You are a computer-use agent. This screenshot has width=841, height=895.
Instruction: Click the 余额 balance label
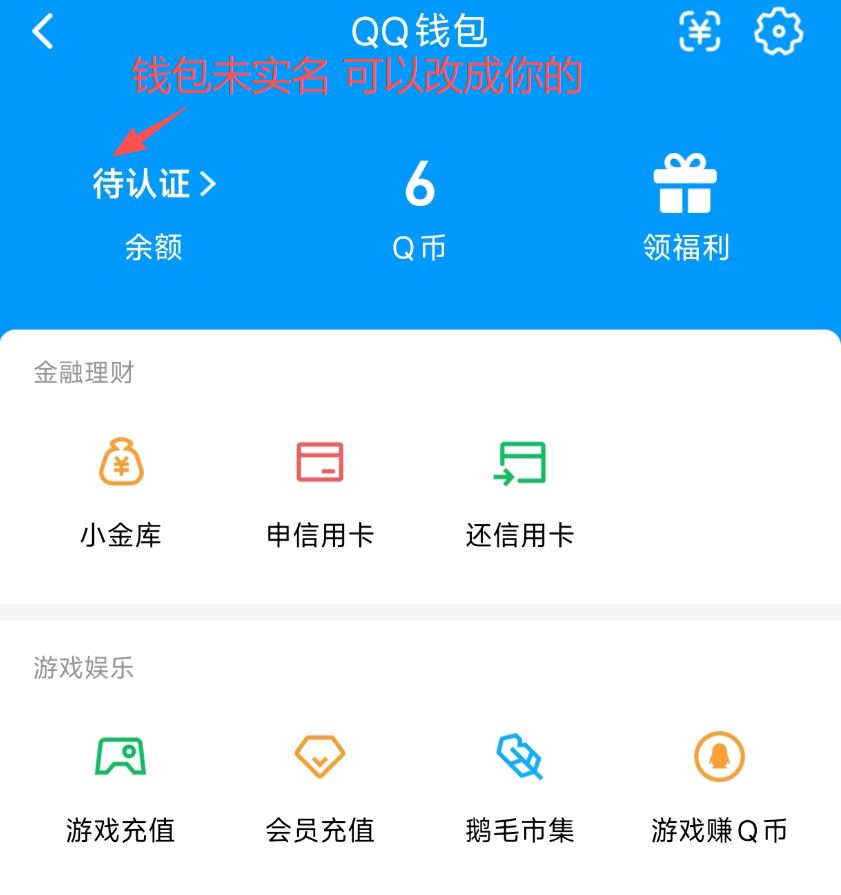point(152,248)
